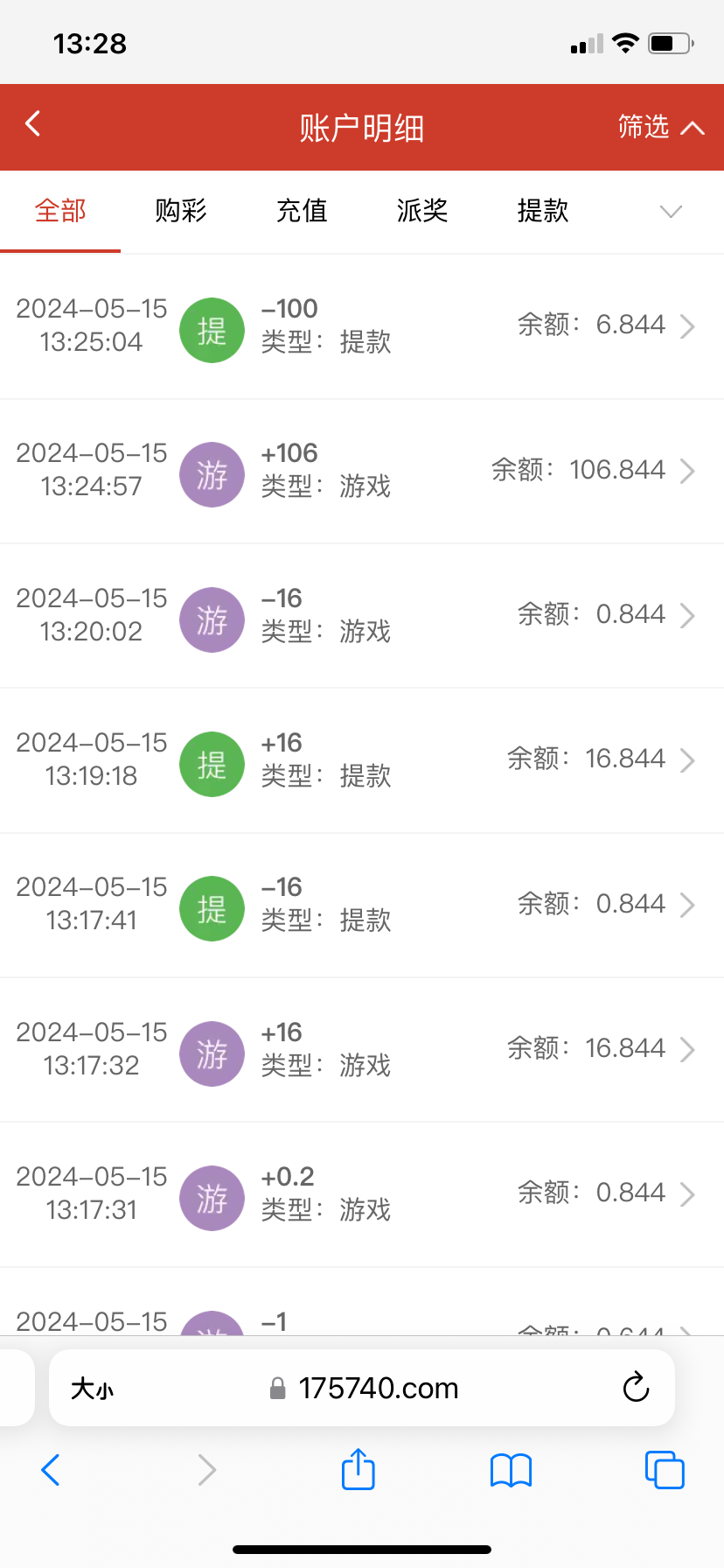Open the Safari bookmarks
Image resolution: width=724 pixels, height=1568 pixels.
tap(511, 1470)
